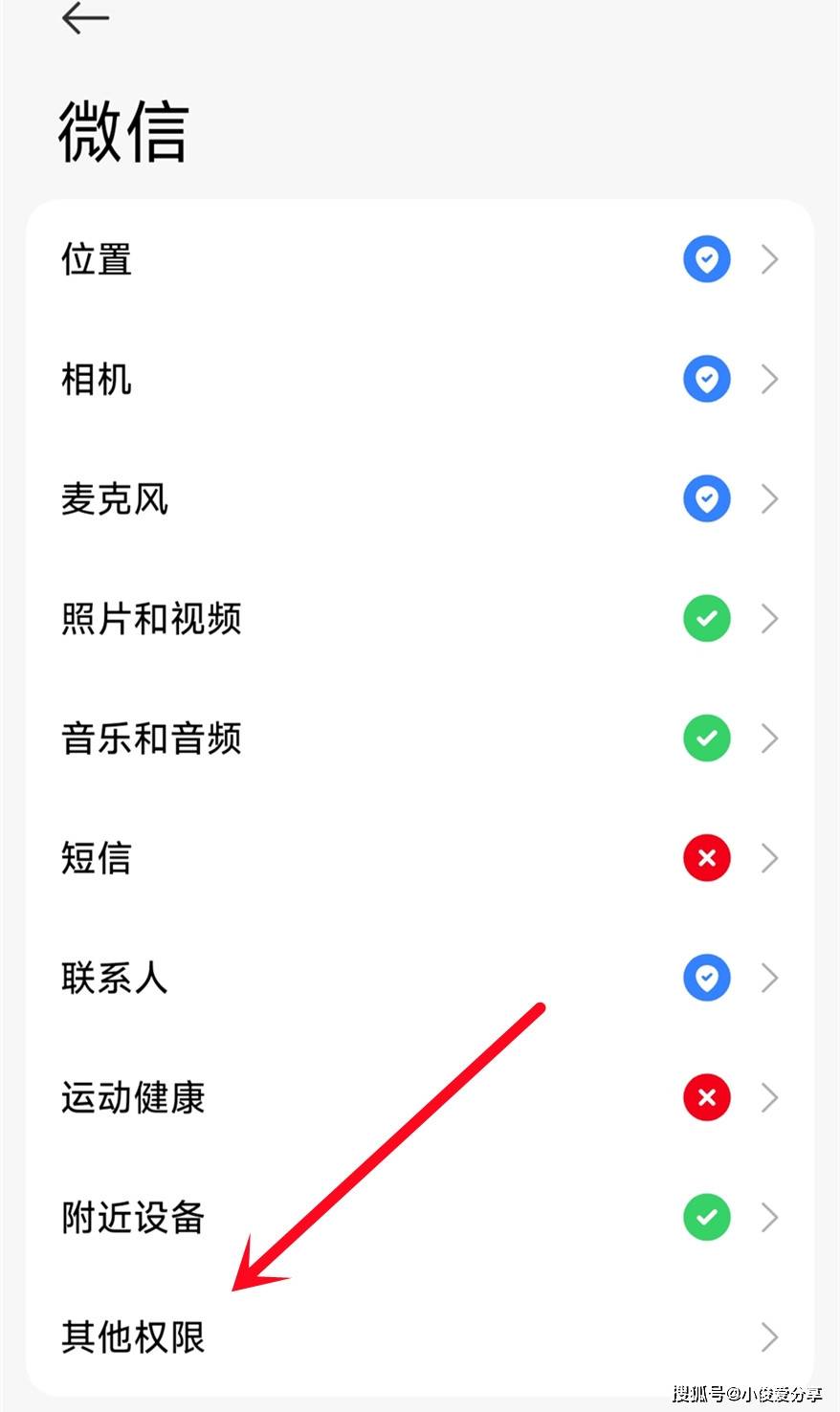Screen dimensions: 840x1412
Task: View the 联系人 permission settings
Action: [x=419, y=978]
